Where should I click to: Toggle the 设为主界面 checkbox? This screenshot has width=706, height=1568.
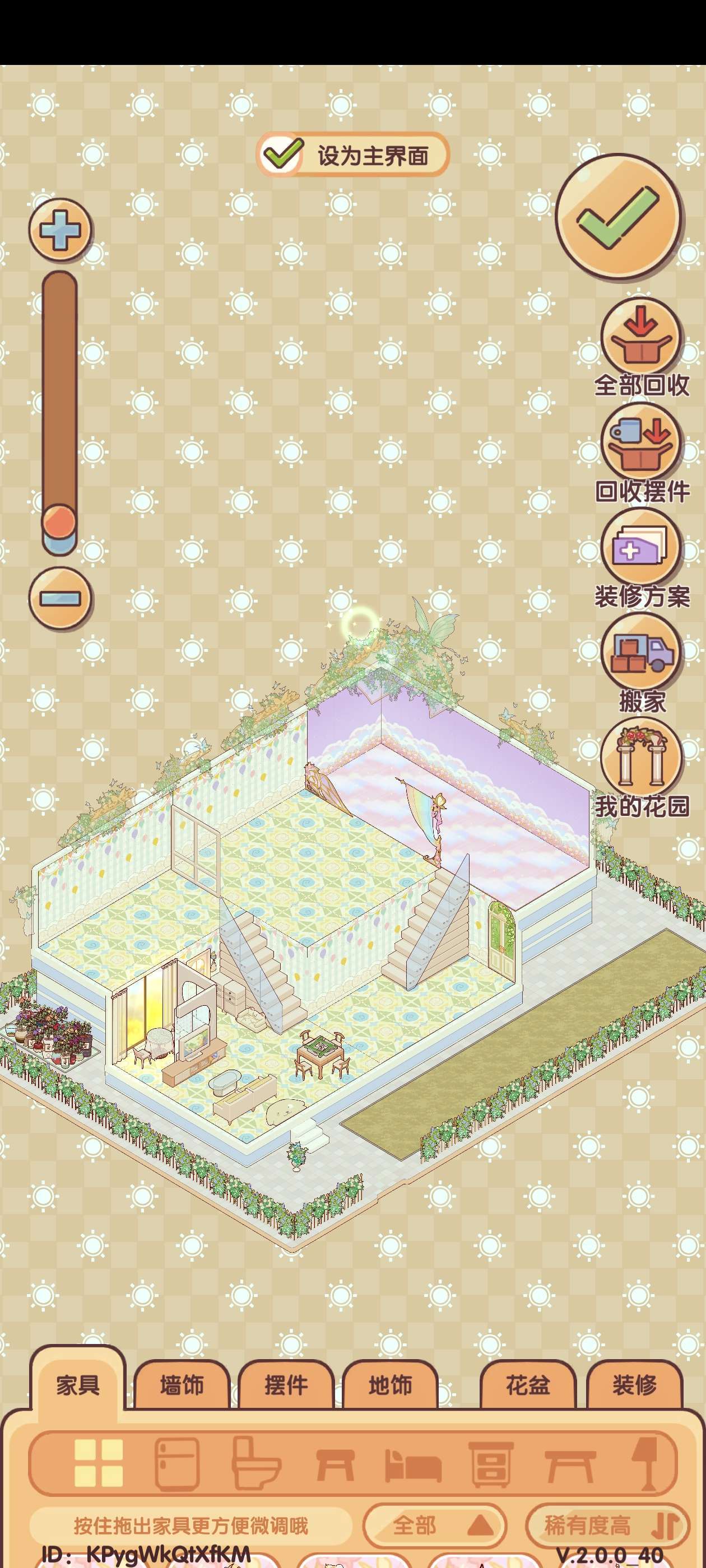coord(282,155)
